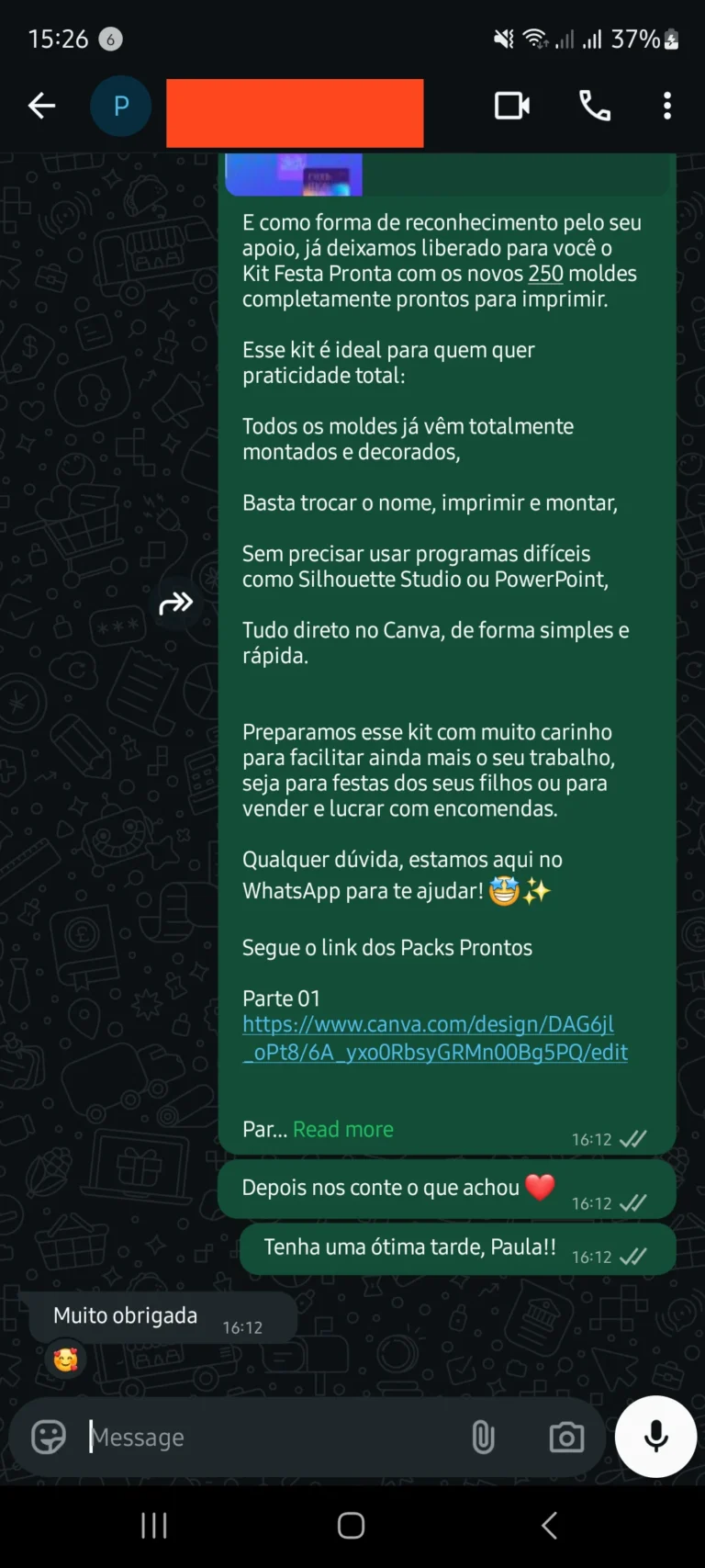The image size is (705, 1568).
Task: Collapse the notification shade from status bar
Action: [x=352, y=39]
